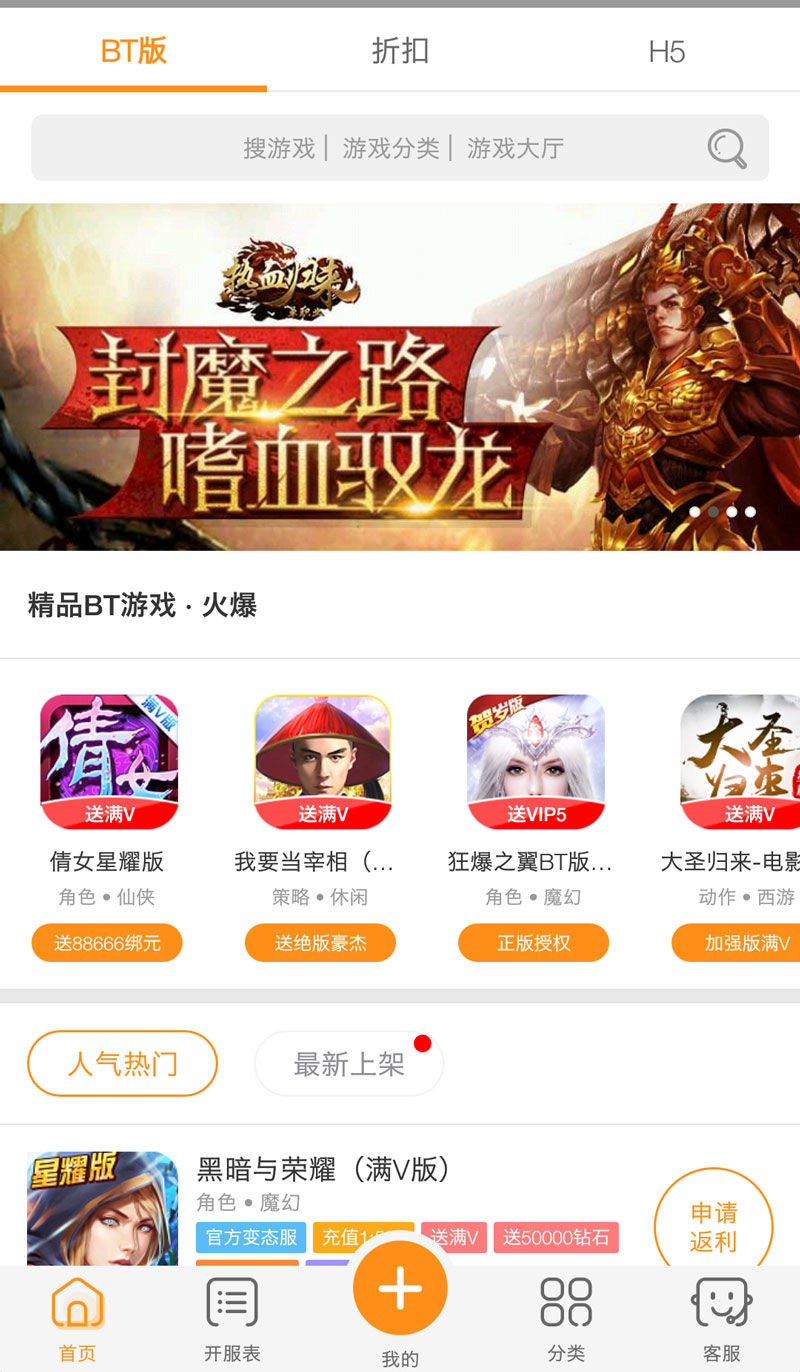Open 倩女星耀版 game icon
The width and height of the screenshot is (800, 1372).
(x=109, y=762)
